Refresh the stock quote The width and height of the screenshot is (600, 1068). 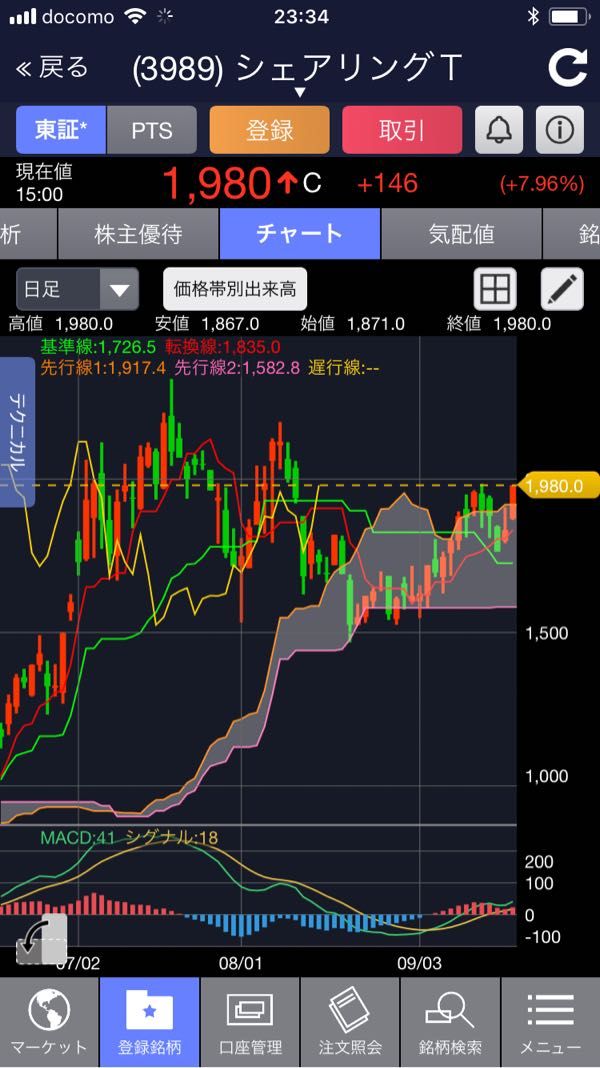pos(568,67)
